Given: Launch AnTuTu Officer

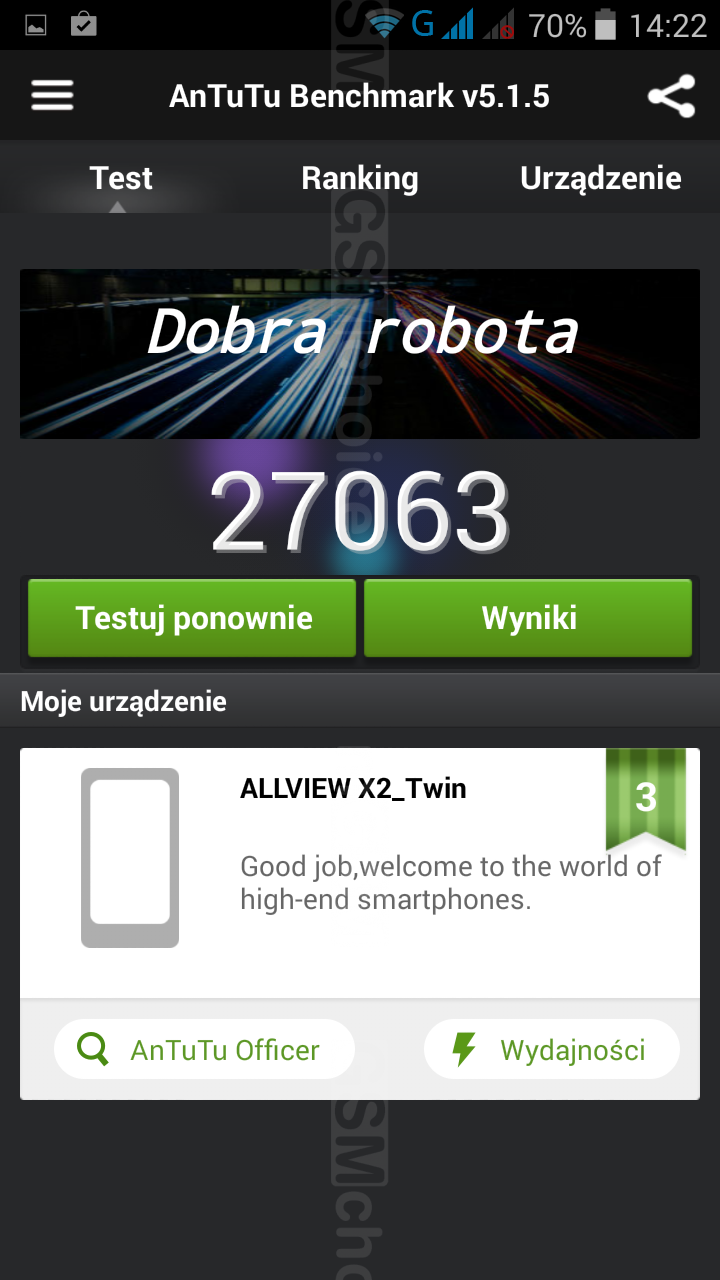Looking at the screenshot, I should 204,1050.
